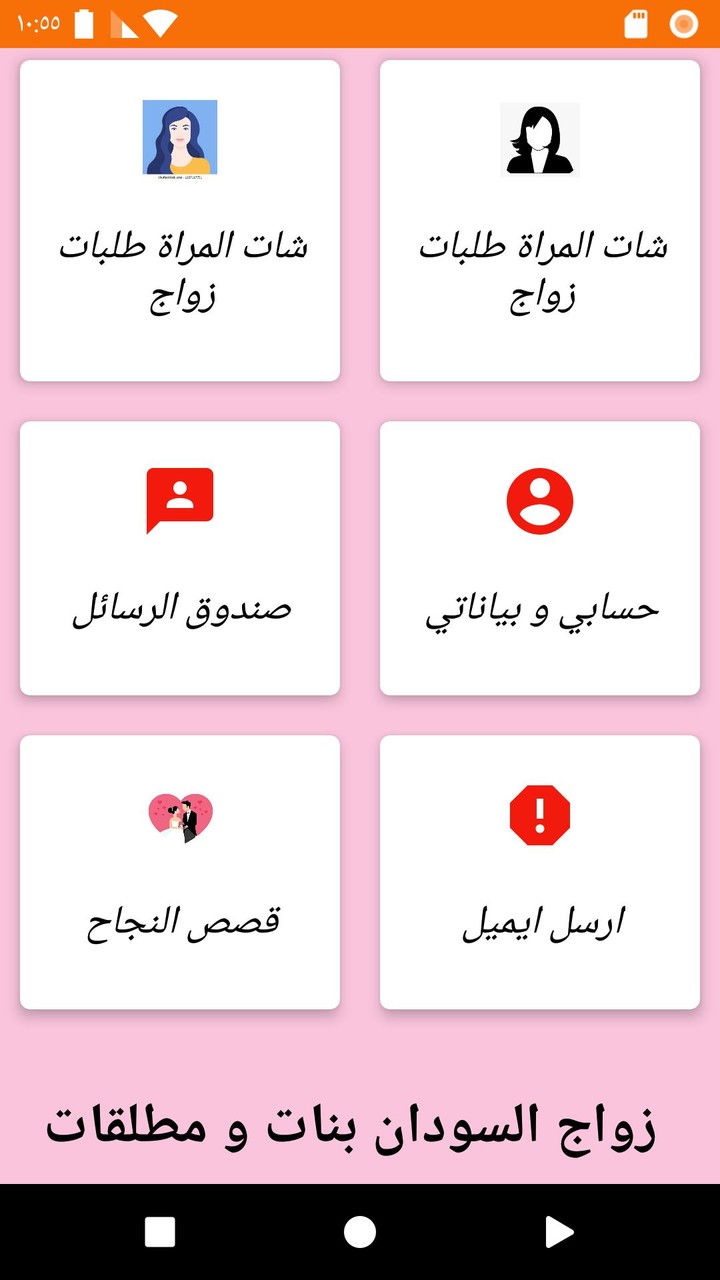Open the left شات المراة طلبات زواج card
The image size is (720, 1280).
coord(180,220)
